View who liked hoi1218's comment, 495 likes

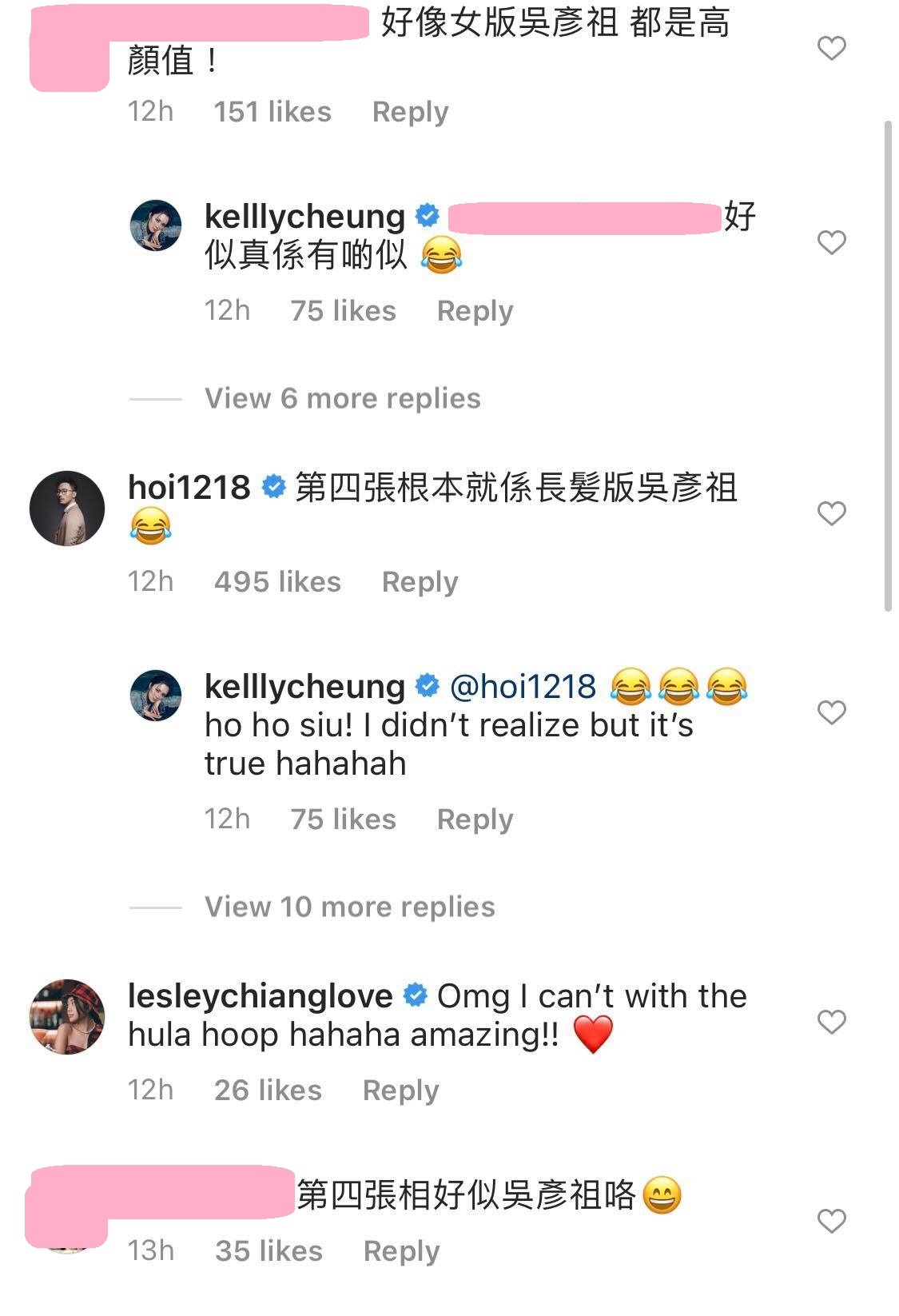tap(276, 582)
